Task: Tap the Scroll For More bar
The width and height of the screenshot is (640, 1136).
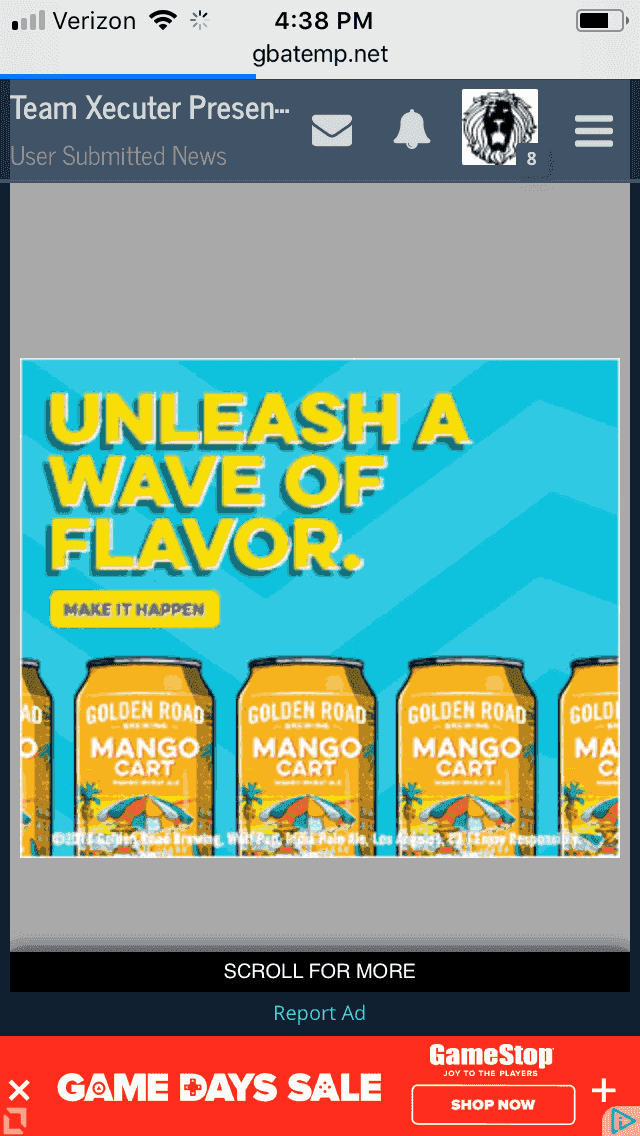Action: (320, 971)
